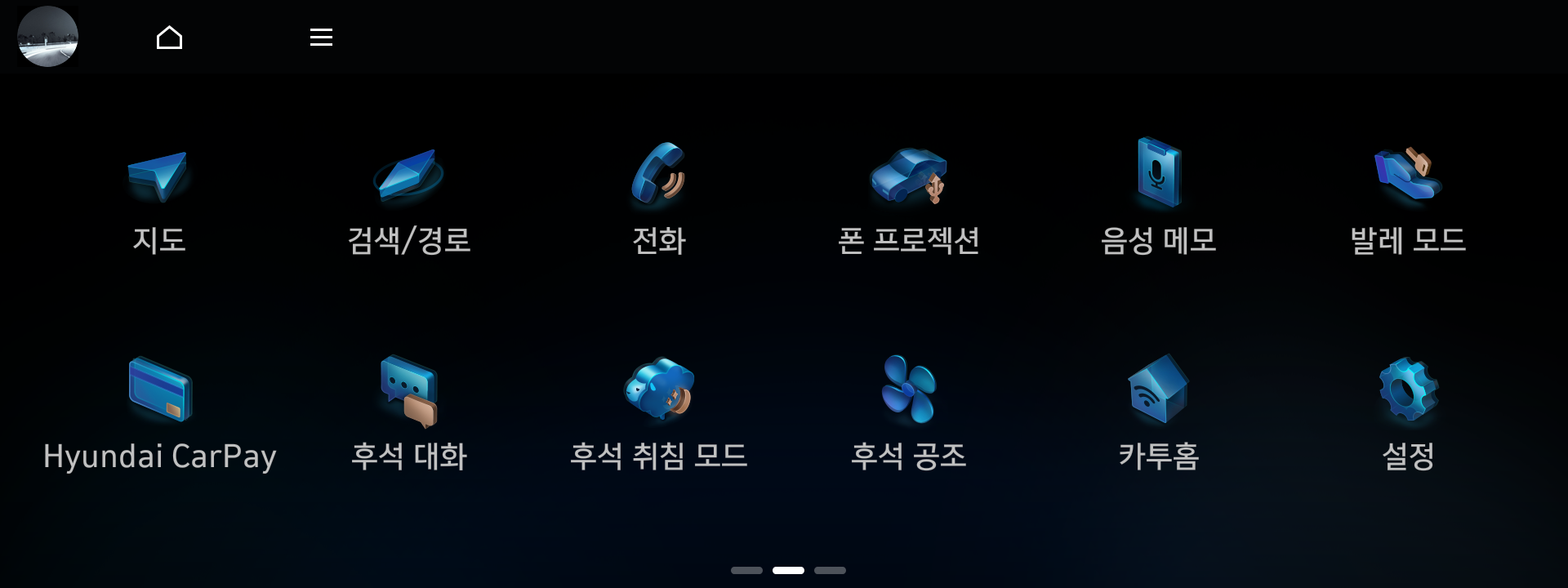Jump to the third page indicator
Screen dimensions: 1568x588
[x=830, y=570]
